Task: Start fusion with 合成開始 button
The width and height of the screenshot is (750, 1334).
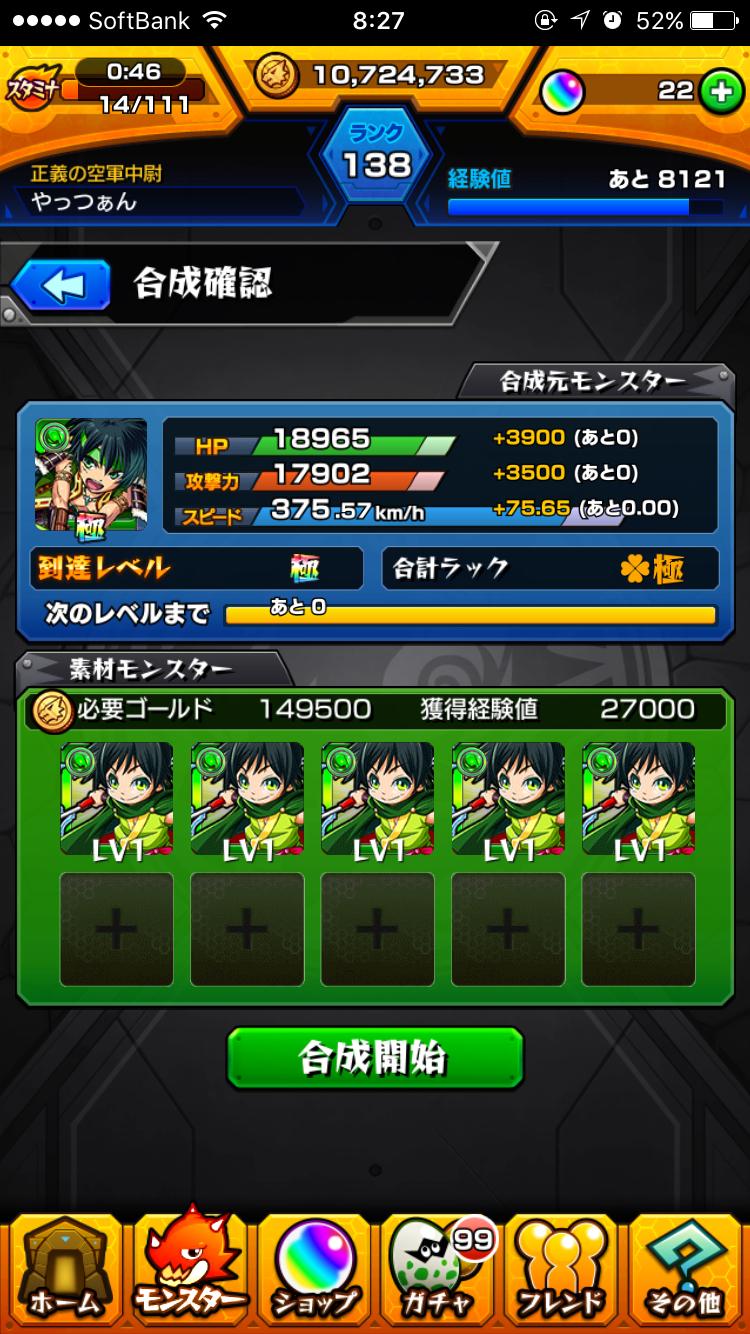Action: click(x=375, y=1058)
